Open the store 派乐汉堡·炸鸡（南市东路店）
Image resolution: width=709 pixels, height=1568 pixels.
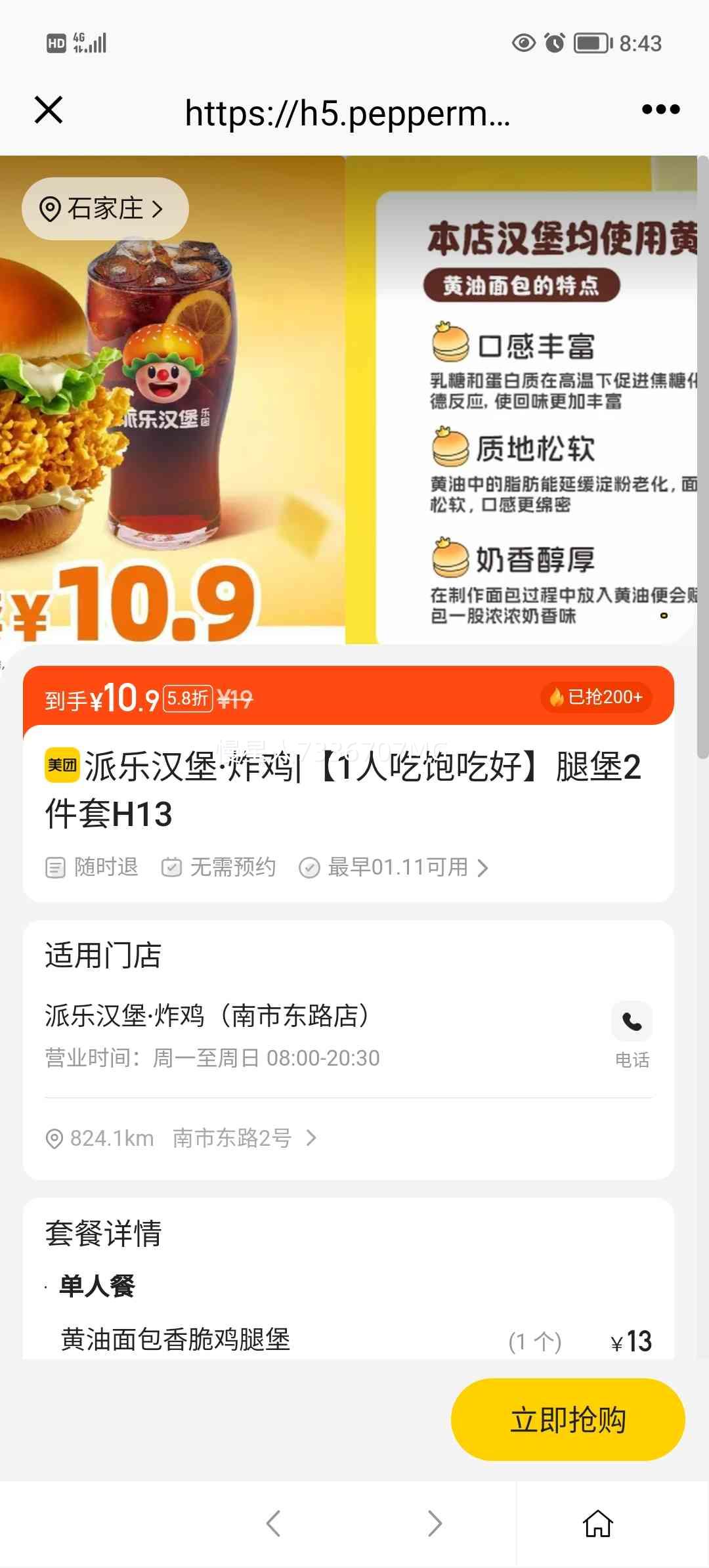(207, 1014)
